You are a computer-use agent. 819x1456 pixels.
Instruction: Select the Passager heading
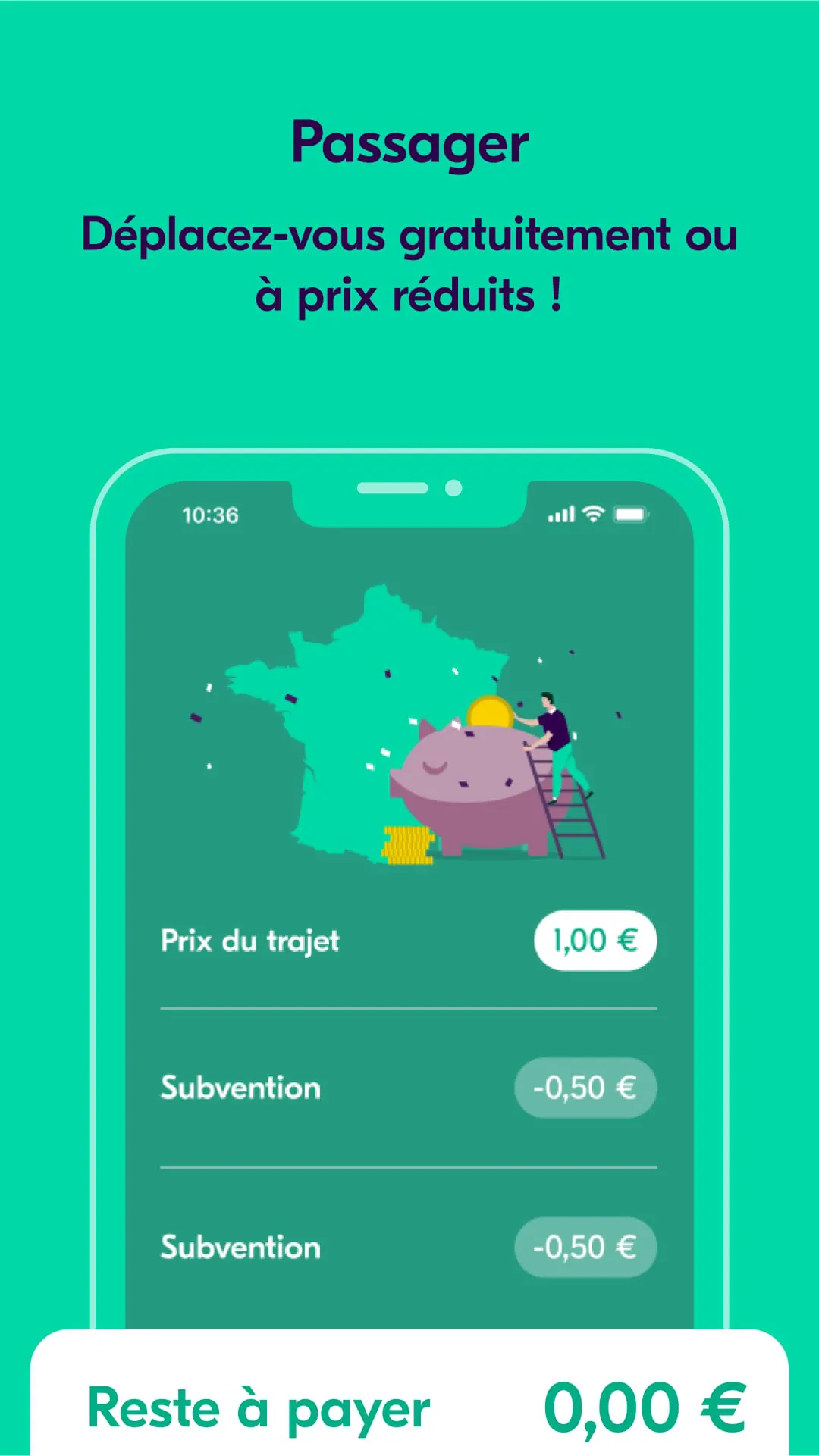409,142
